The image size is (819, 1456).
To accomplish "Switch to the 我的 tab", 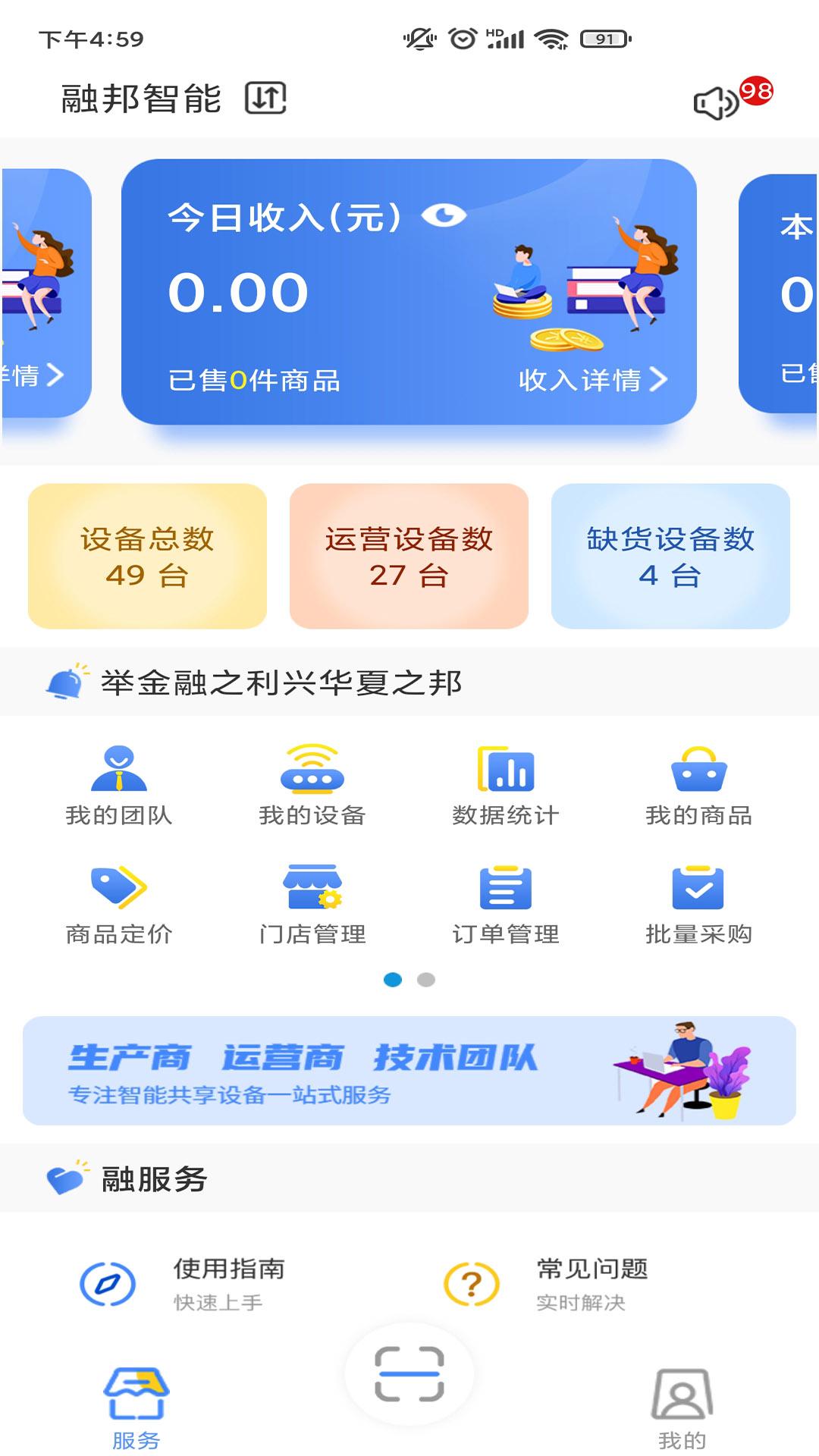I will (682, 1407).
